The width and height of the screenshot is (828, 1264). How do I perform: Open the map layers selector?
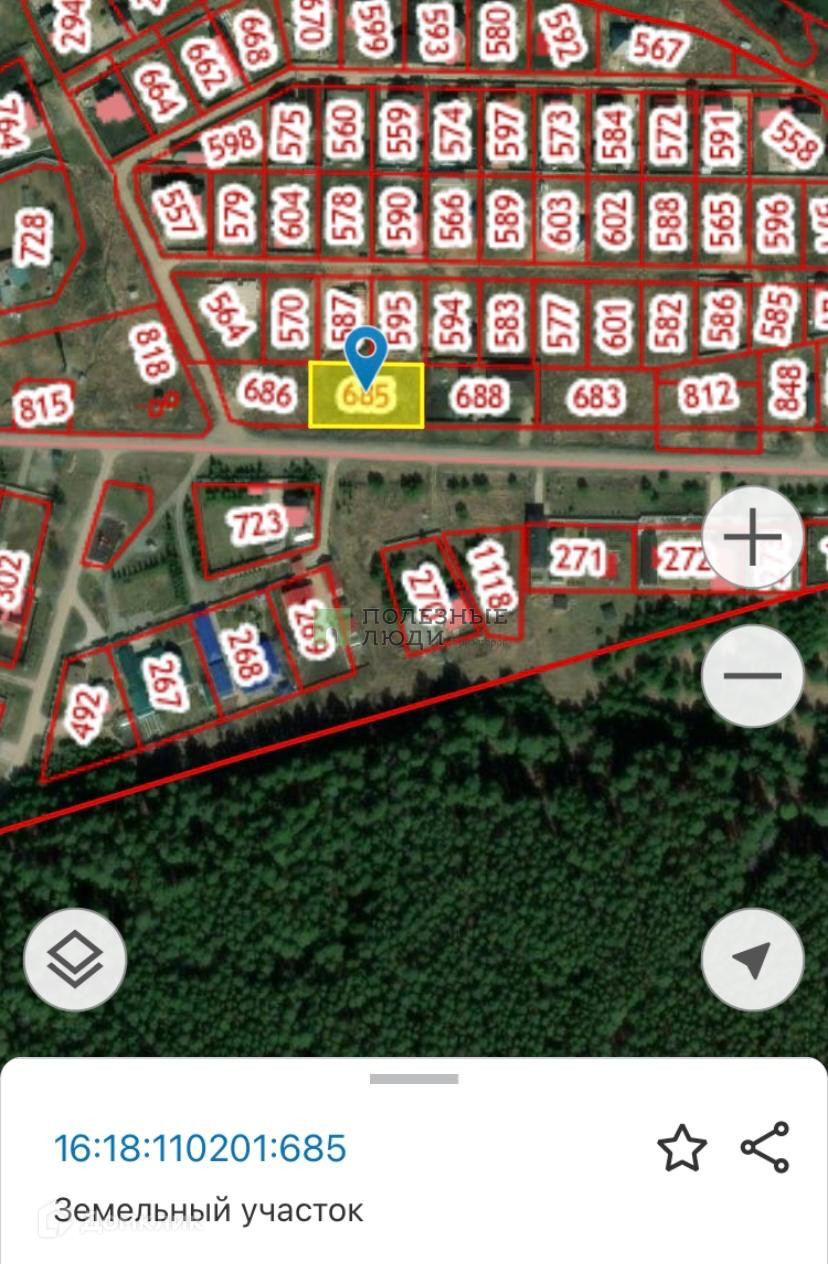[x=75, y=960]
